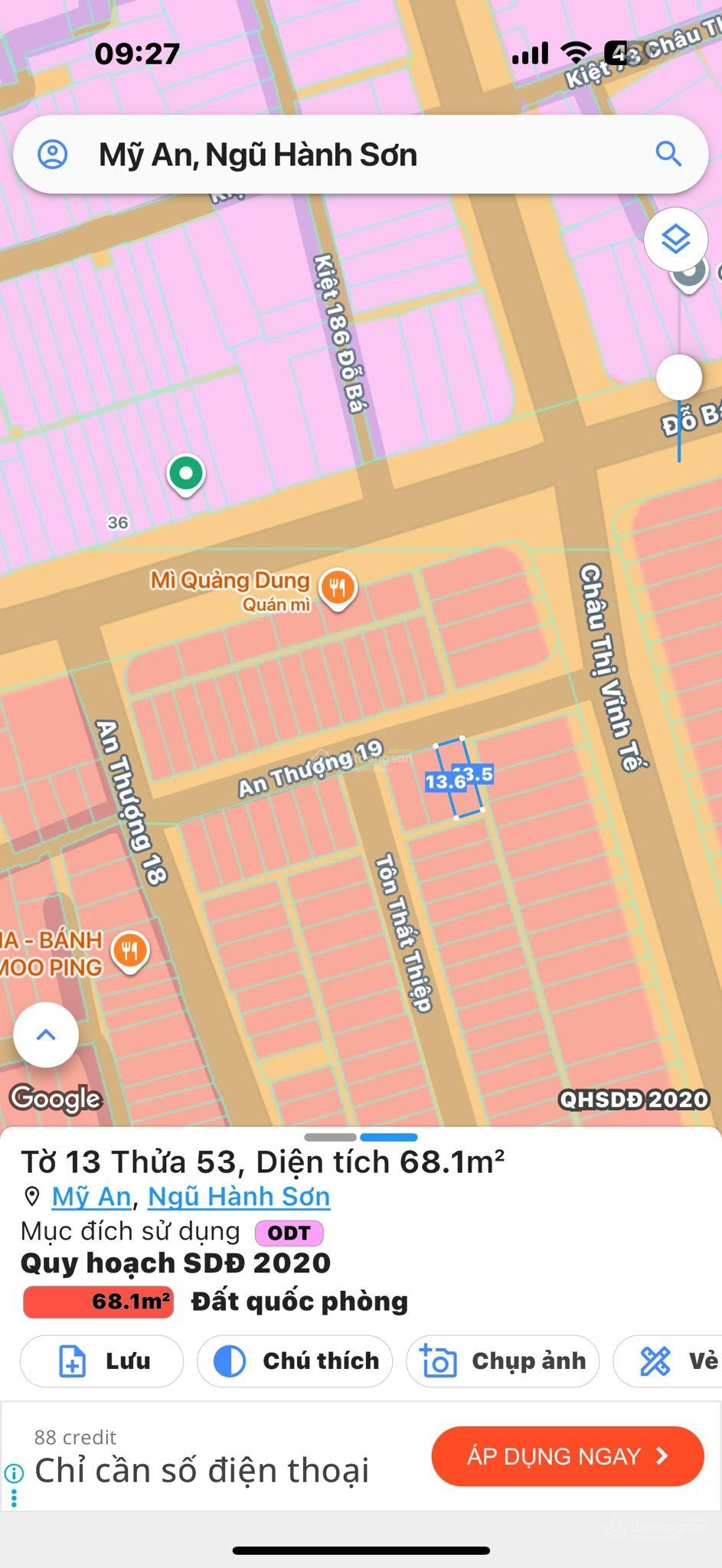Open the MOO PING restaurant marker
The width and height of the screenshot is (722, 1568).
click(130, 951)
